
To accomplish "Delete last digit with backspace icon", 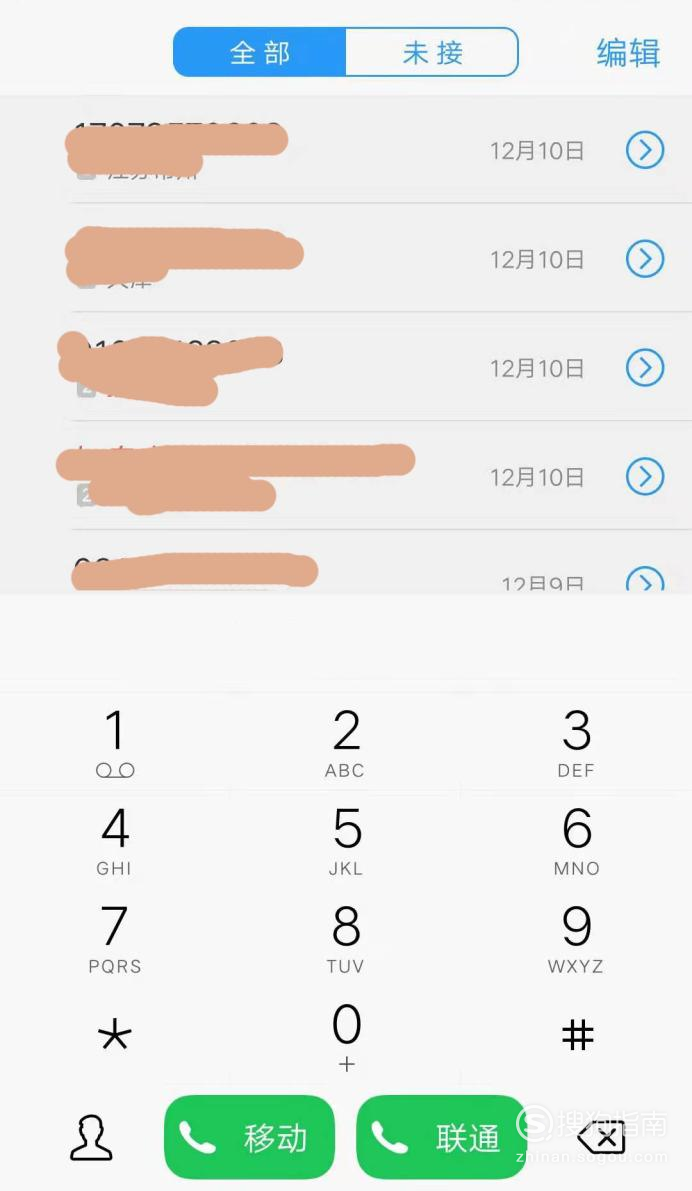I will coord(602,1138).
